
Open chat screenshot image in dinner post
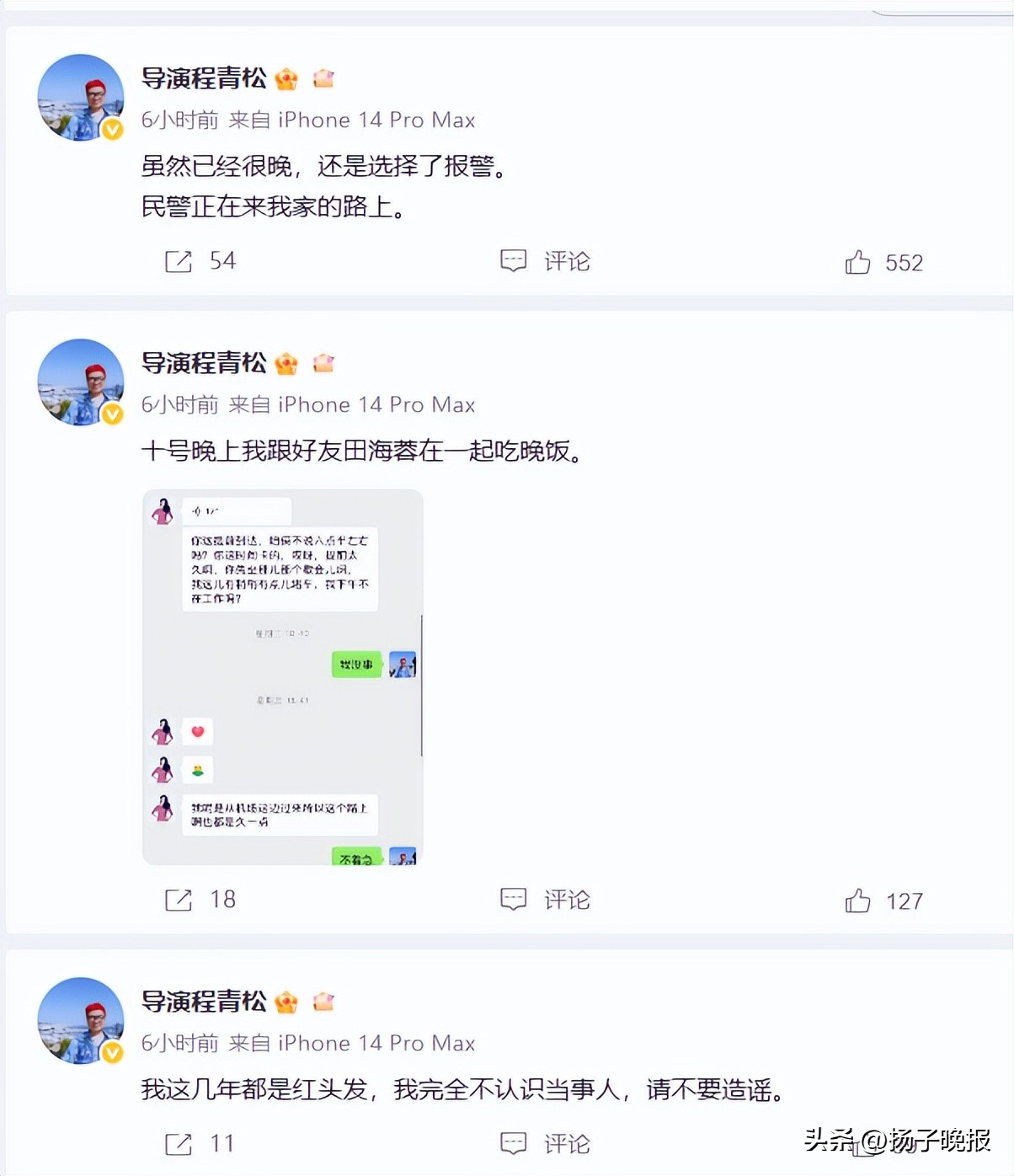tap(282, 676)
